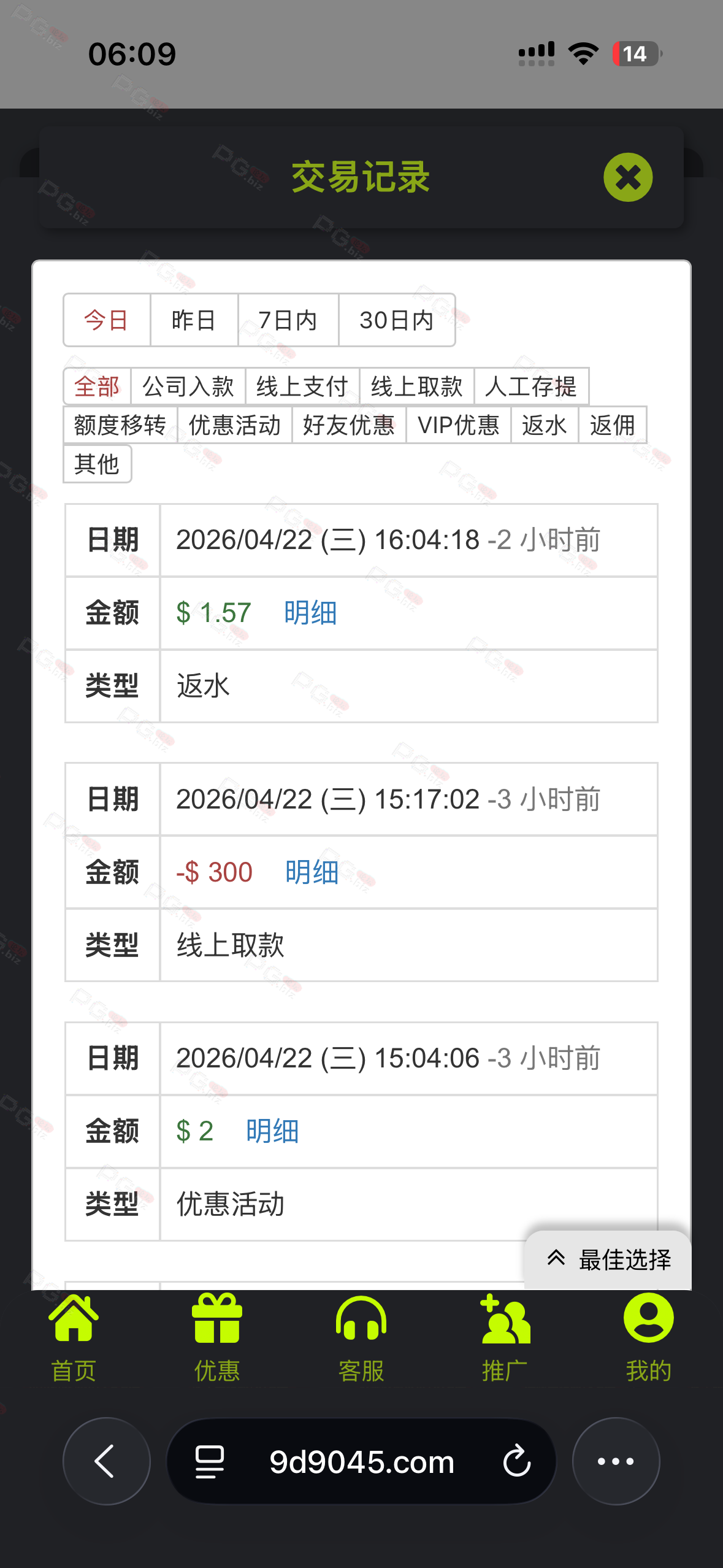Show only 返佣 records
This screenshot has height=1568, width=723.
612,425
